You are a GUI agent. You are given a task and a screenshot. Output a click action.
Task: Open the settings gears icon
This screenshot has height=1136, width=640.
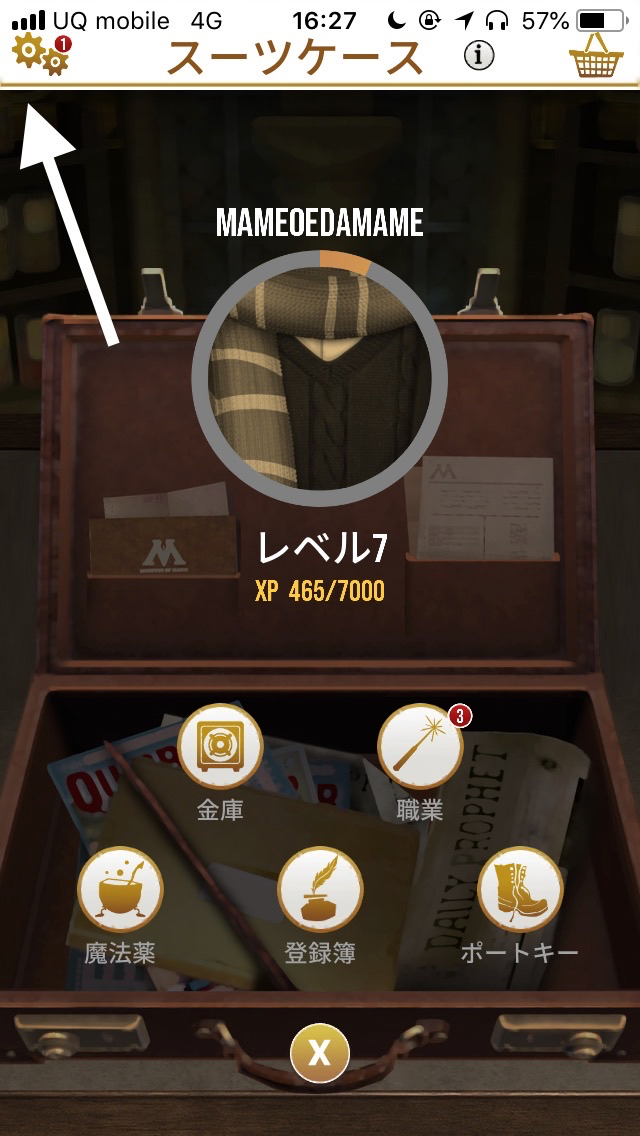pyautogui.click(x=40, y=54)
